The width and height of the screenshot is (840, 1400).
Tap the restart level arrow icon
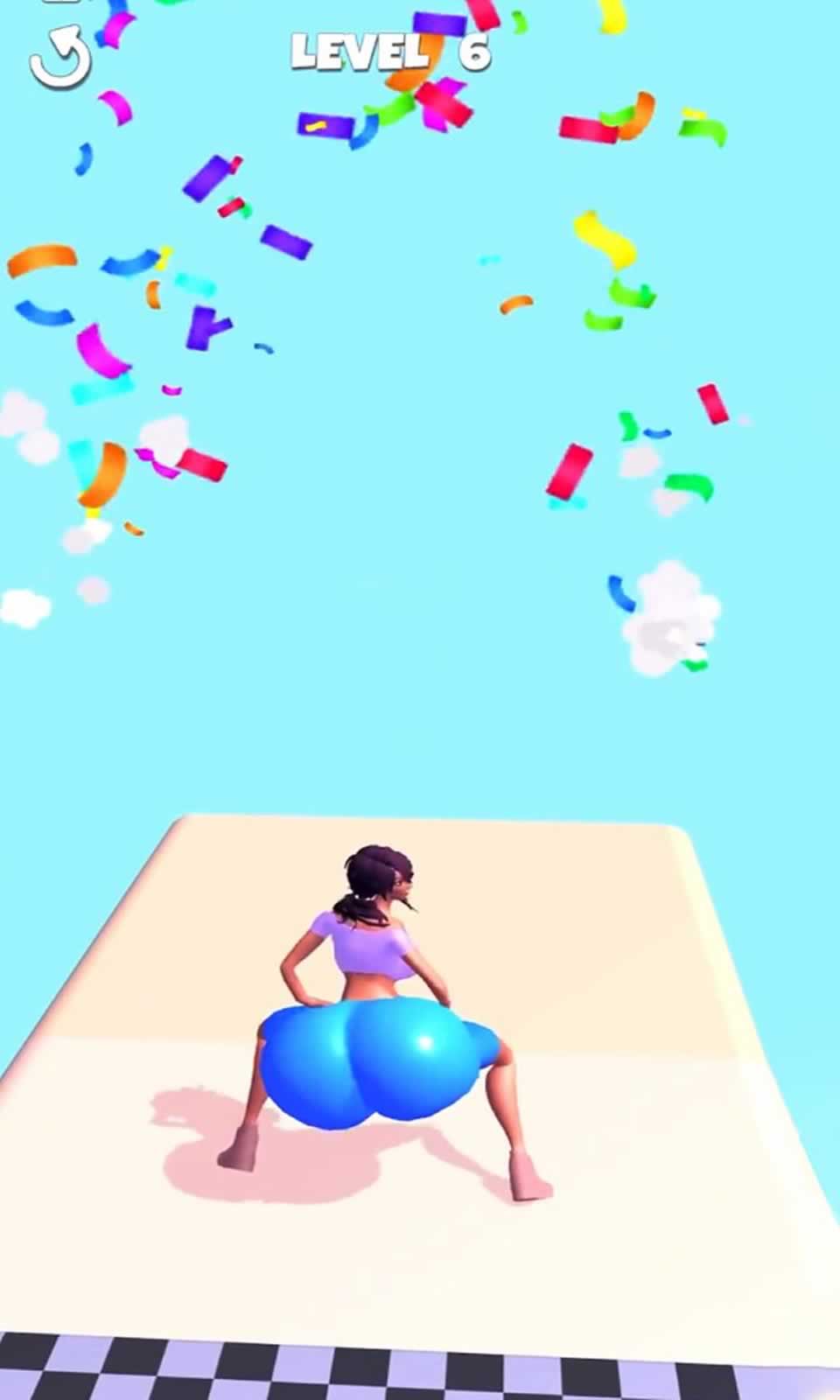click(59, 57)
